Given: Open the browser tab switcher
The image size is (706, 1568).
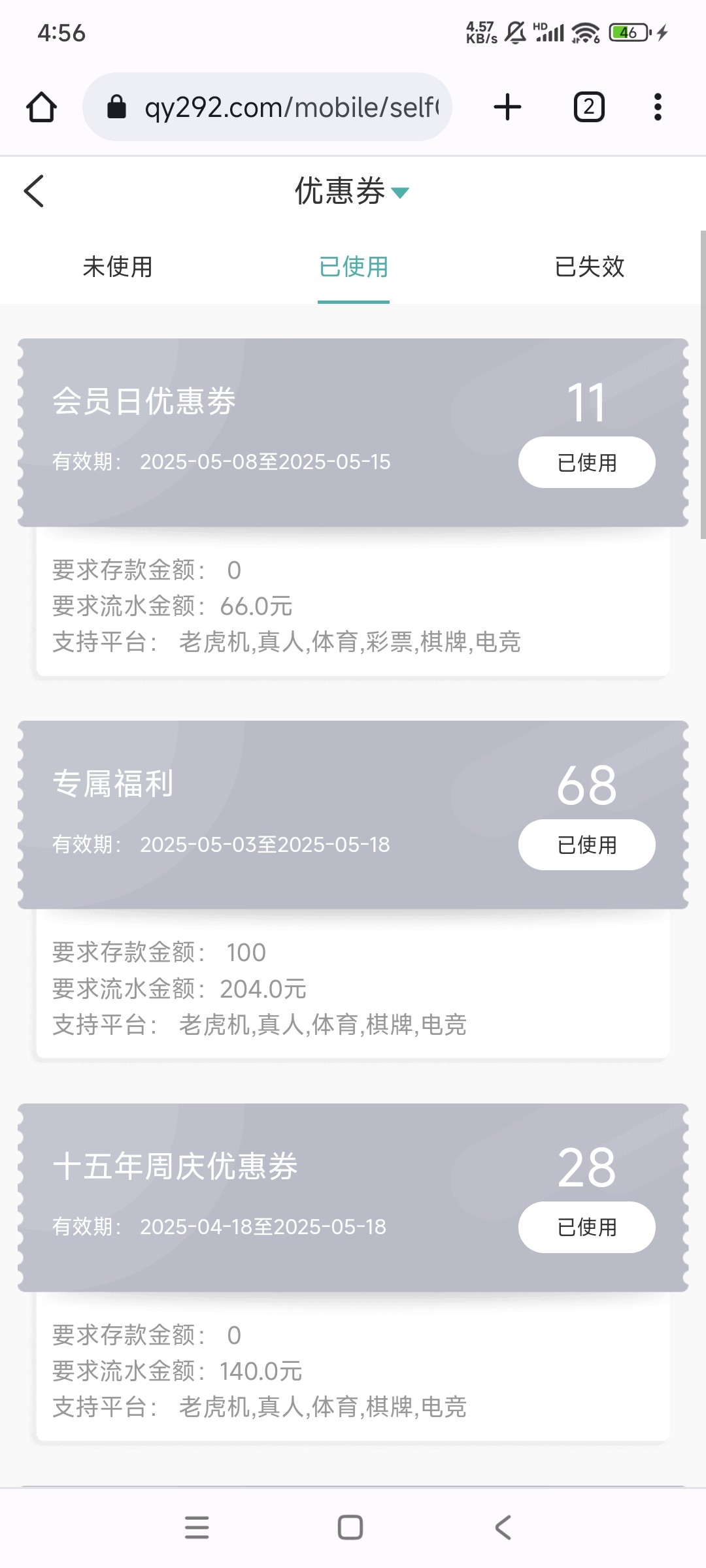Looking at the screenshot, I should click(589, 107).
